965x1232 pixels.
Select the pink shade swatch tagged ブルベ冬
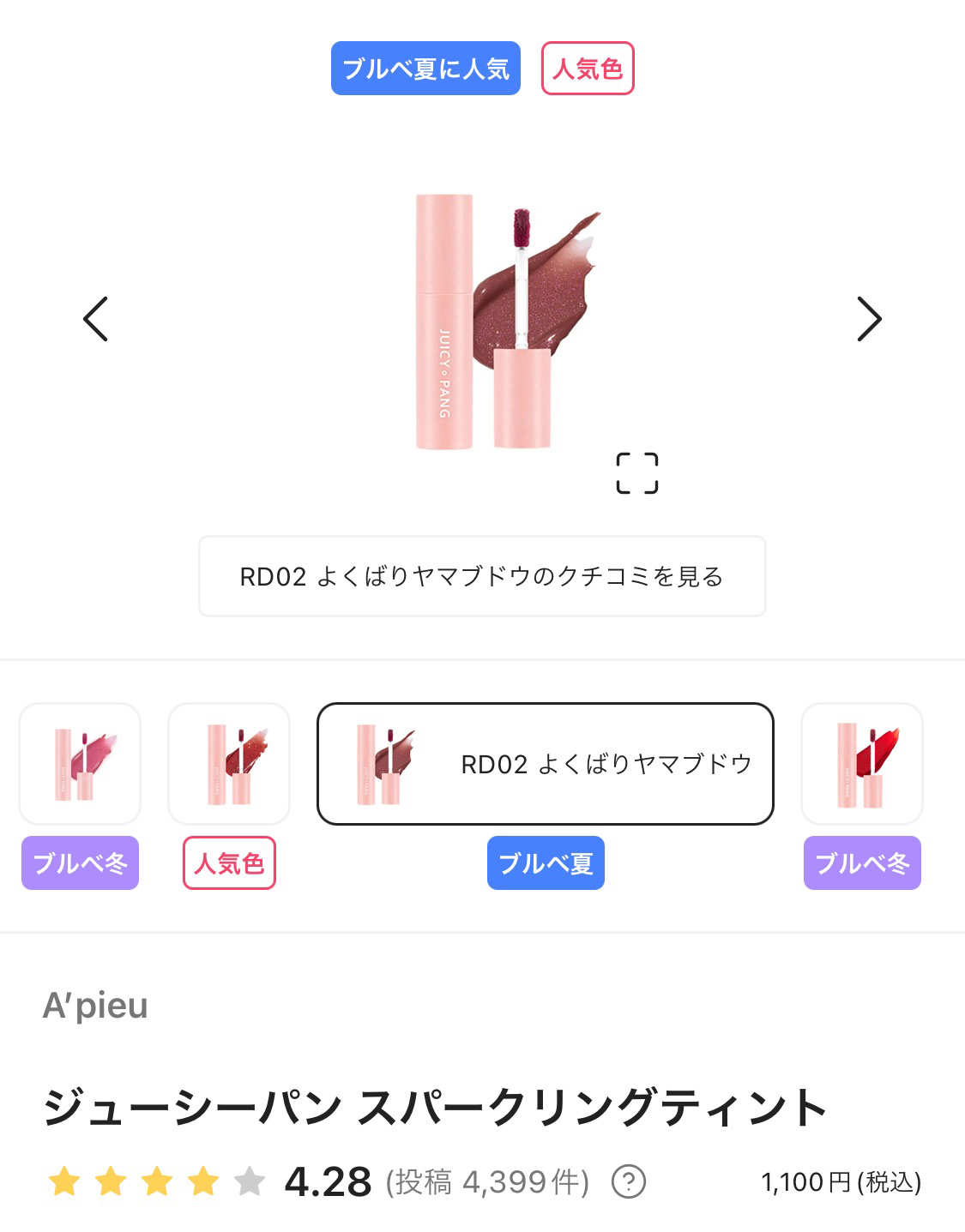coord(80,764)
